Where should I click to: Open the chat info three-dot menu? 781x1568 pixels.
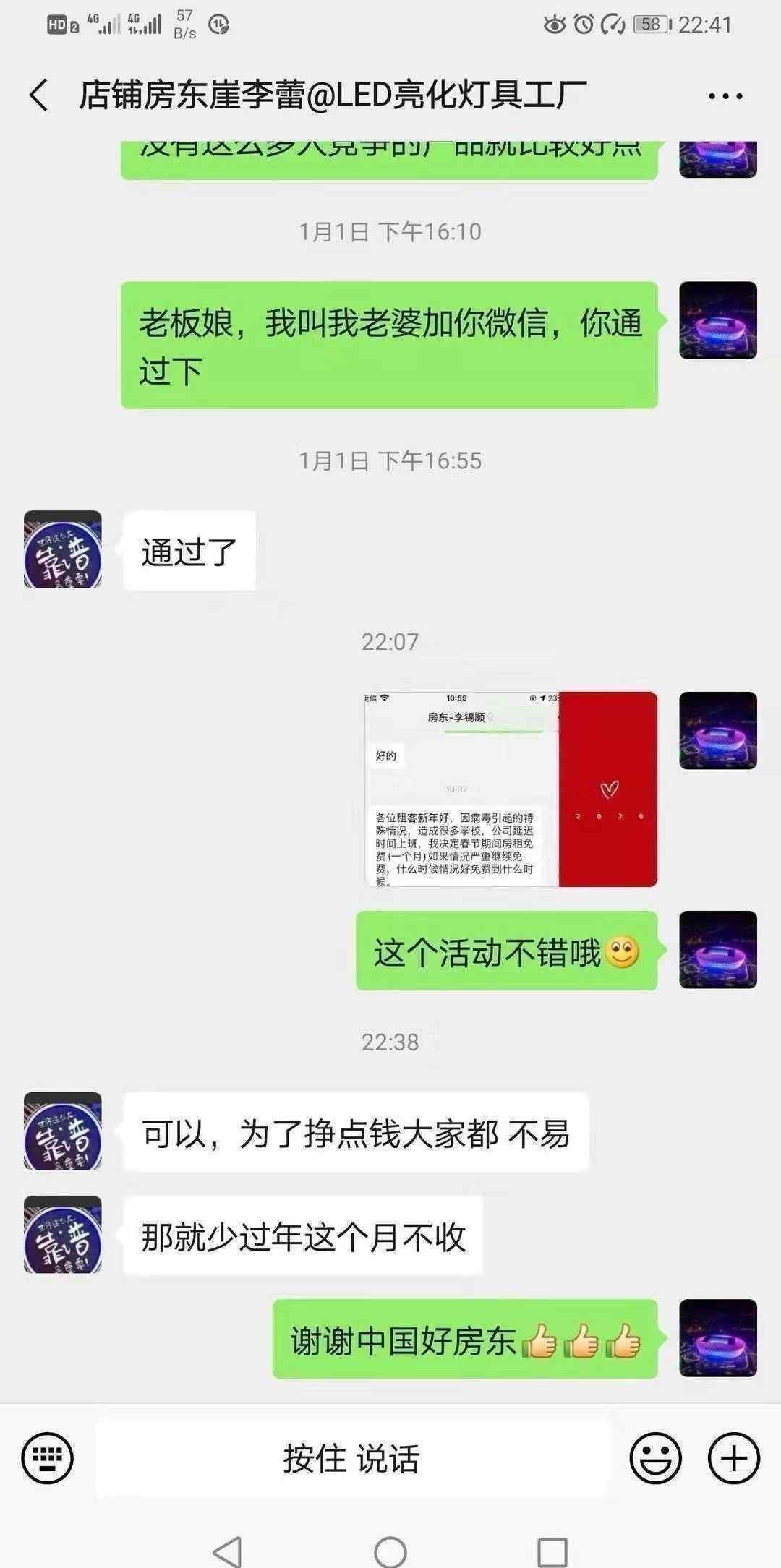[725, 96]
